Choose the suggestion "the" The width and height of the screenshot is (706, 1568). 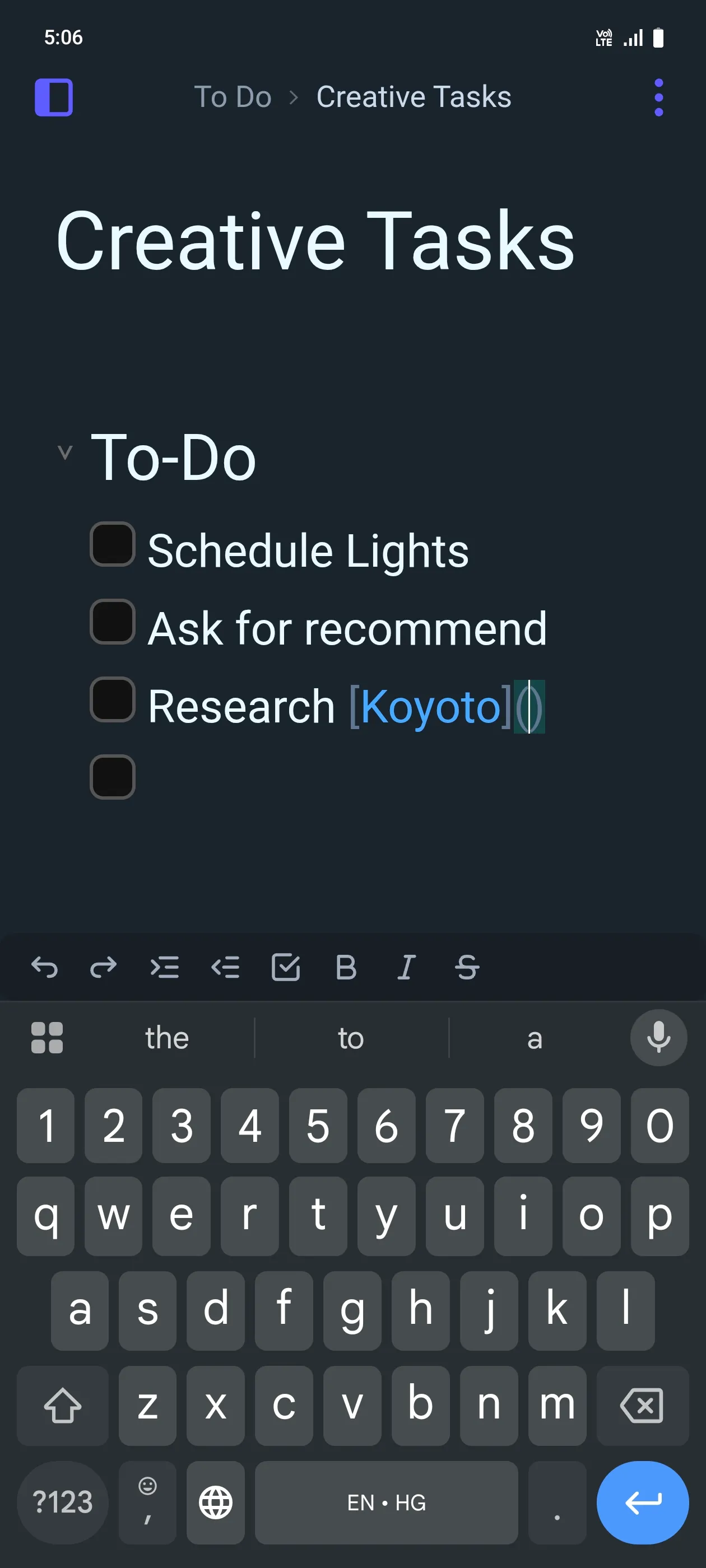167,1038
